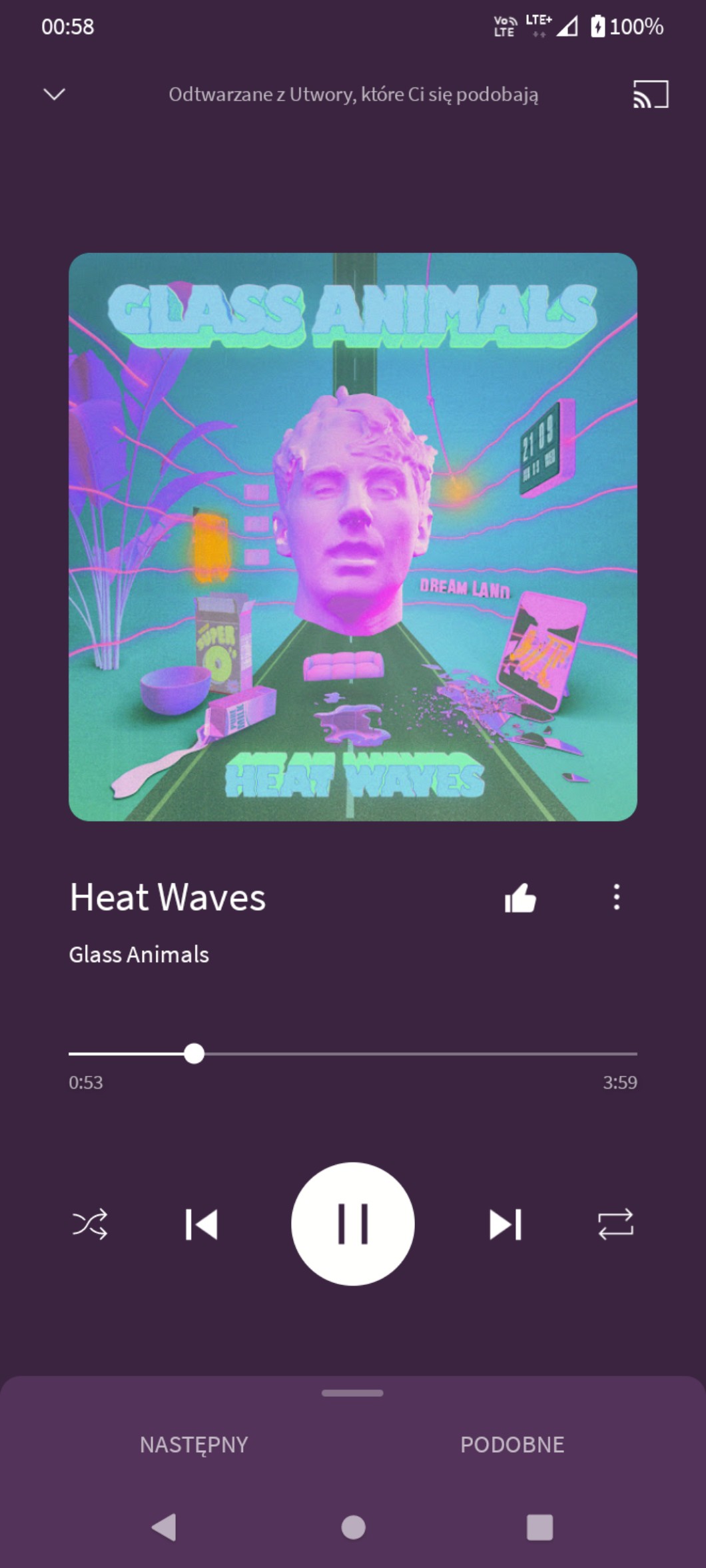The image size is (706, 1568).
Task: Toggle repeat mode
Action: tap(615, 1224)
